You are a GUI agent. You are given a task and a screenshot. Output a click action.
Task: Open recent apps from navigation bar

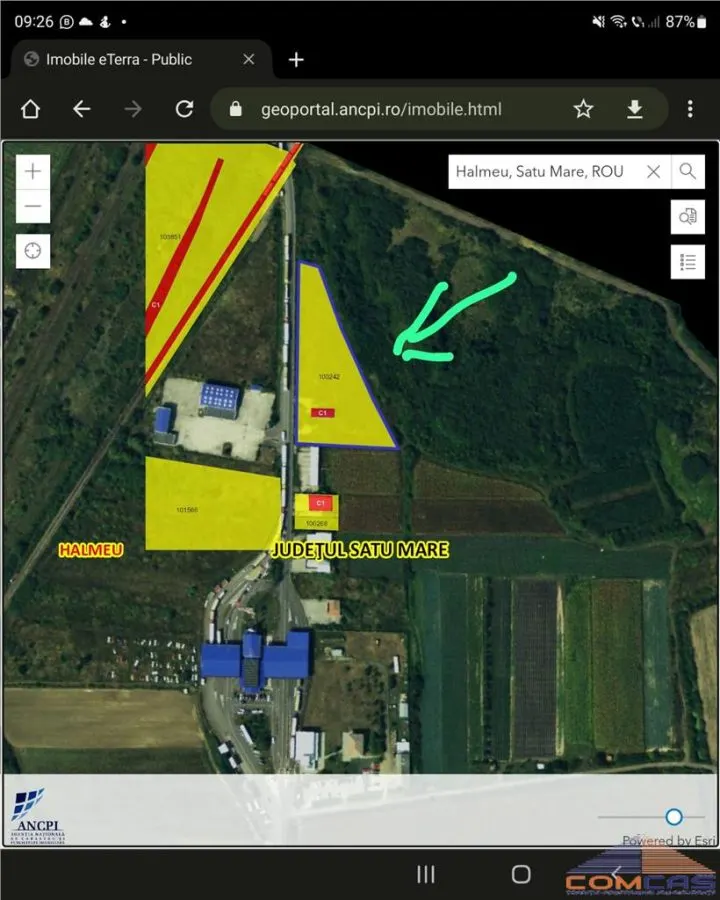click(425, 874)
